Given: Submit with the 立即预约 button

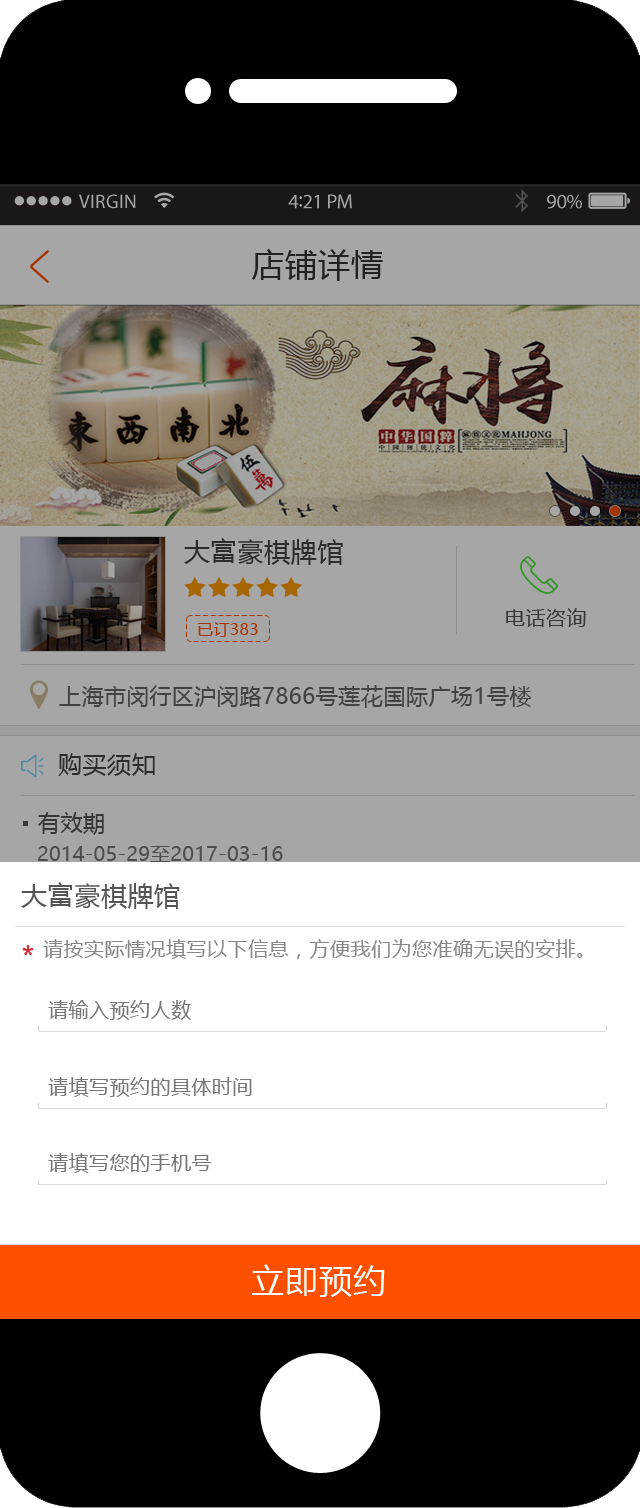Looking at the screenshot, I should (320, 1281).
